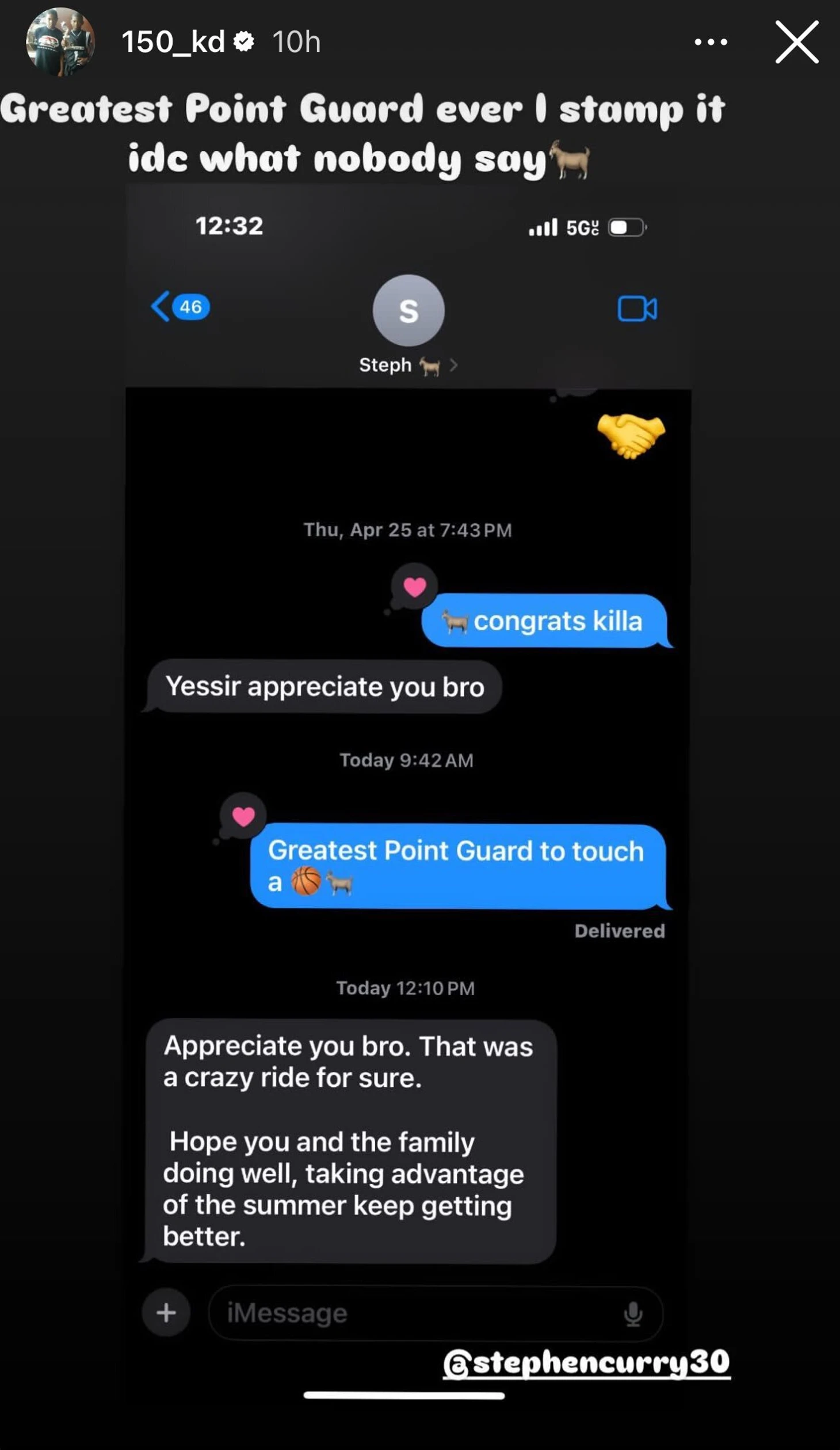Close the story viewer

click(x=797, y=42)
